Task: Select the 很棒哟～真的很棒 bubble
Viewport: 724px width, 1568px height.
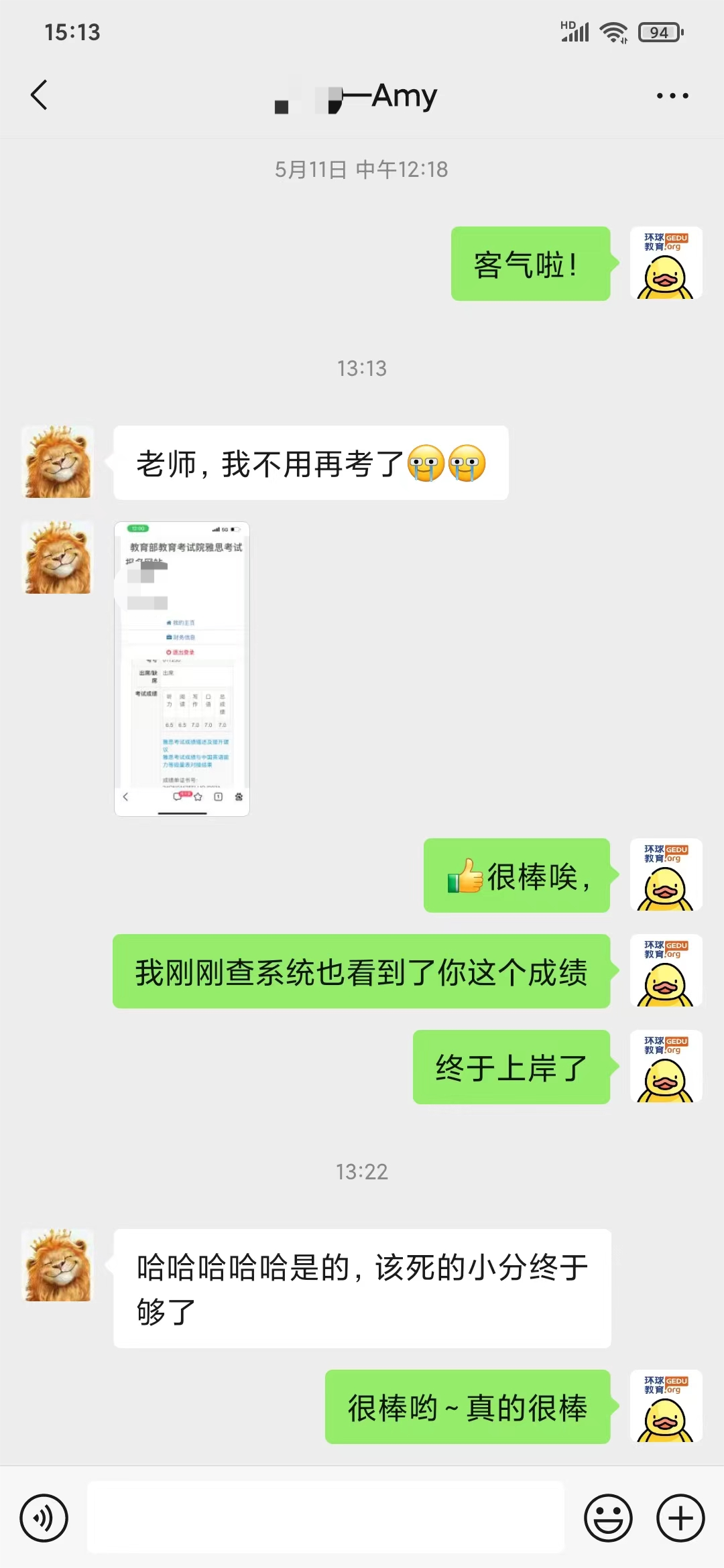Action: pos(467,1409)
